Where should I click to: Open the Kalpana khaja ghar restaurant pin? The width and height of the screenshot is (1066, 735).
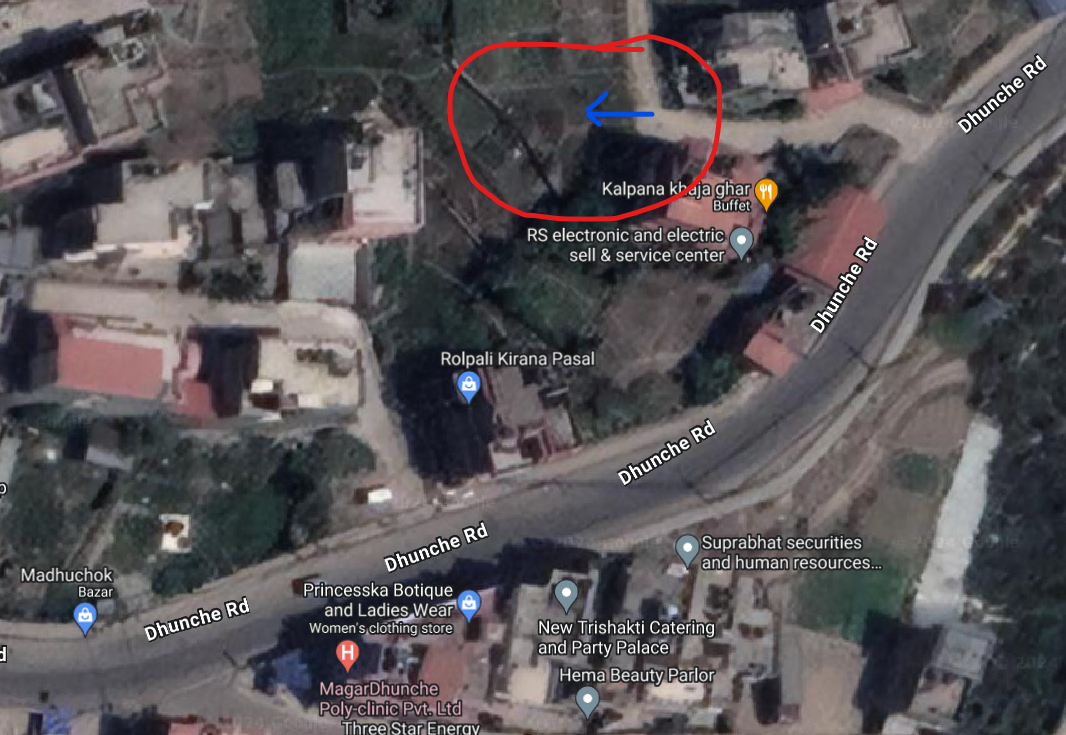tap(766, 193)
